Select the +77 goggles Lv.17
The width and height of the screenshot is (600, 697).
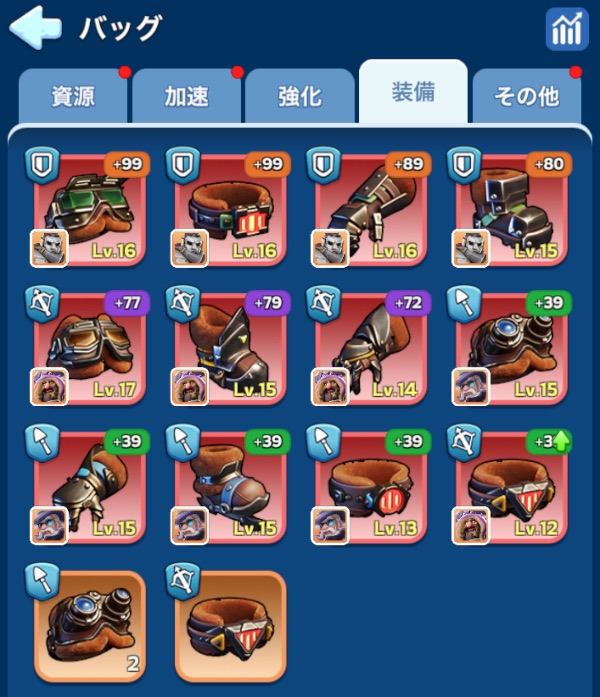coord(90,348)
